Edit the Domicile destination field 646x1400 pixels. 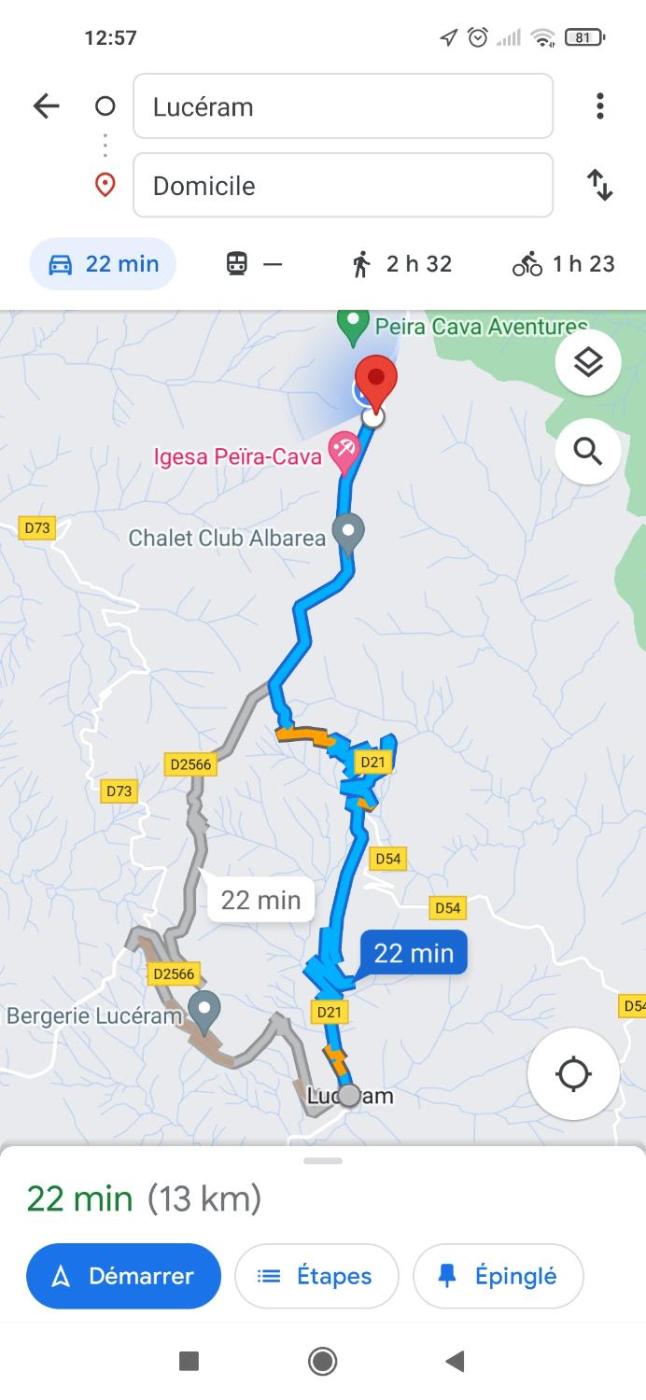point(342,186)
